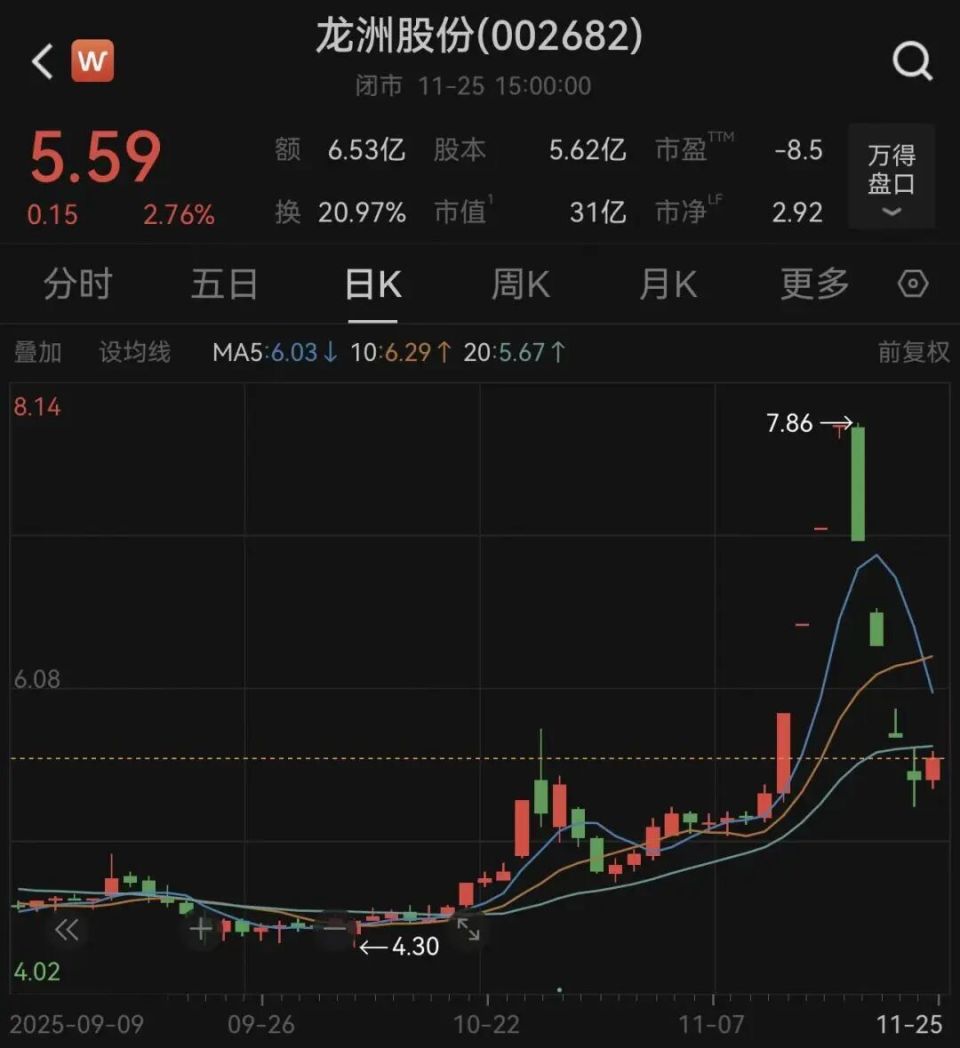Select the crosshair indicator icon beside 更多

pyautogui.click(x=915, y=285)
